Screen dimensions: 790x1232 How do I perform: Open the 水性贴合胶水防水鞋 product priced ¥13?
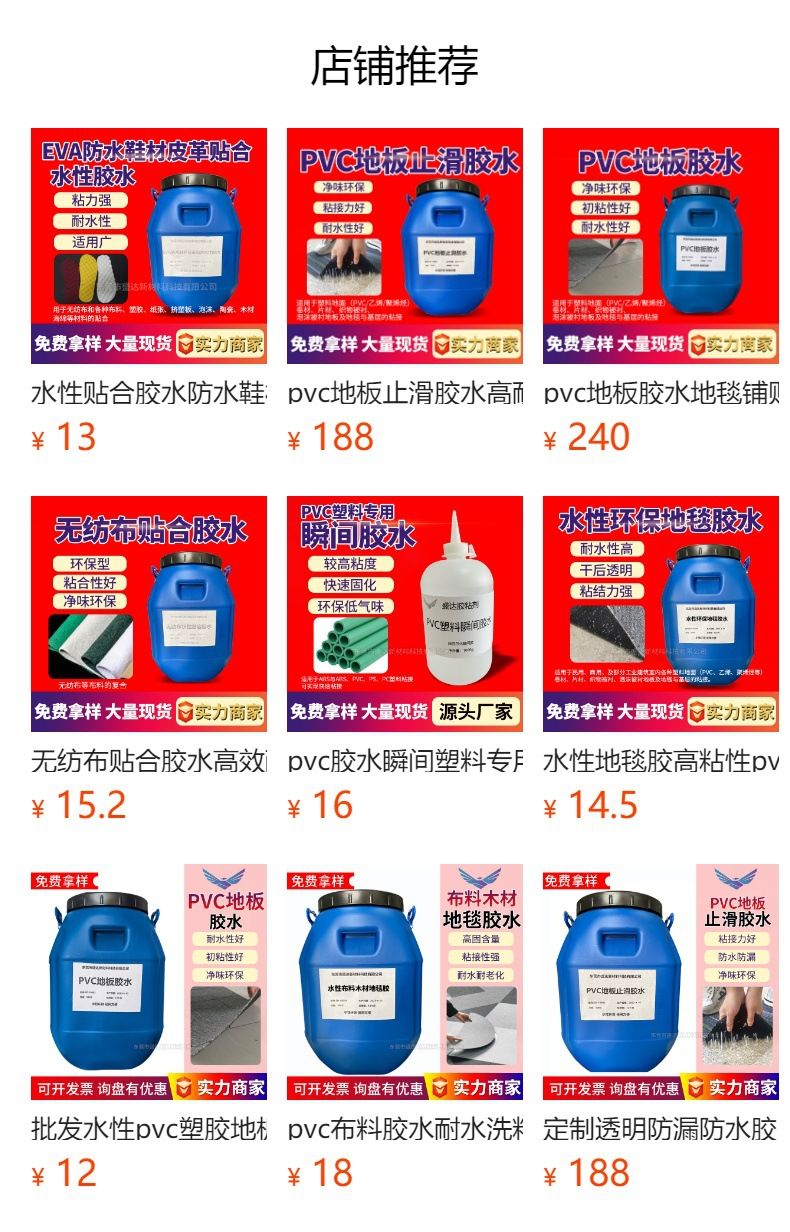click(149, 291)
